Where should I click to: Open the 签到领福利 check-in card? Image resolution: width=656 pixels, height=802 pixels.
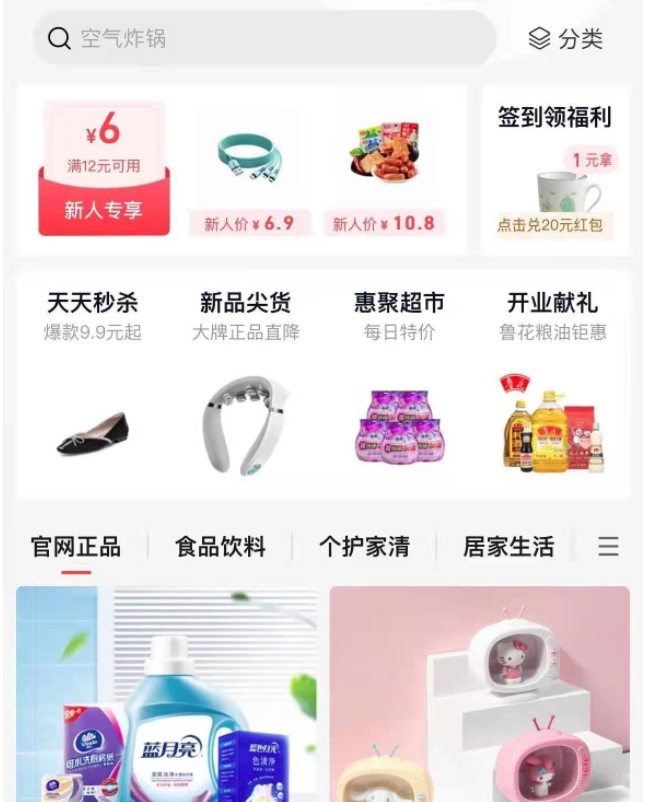tap(555, 170)
